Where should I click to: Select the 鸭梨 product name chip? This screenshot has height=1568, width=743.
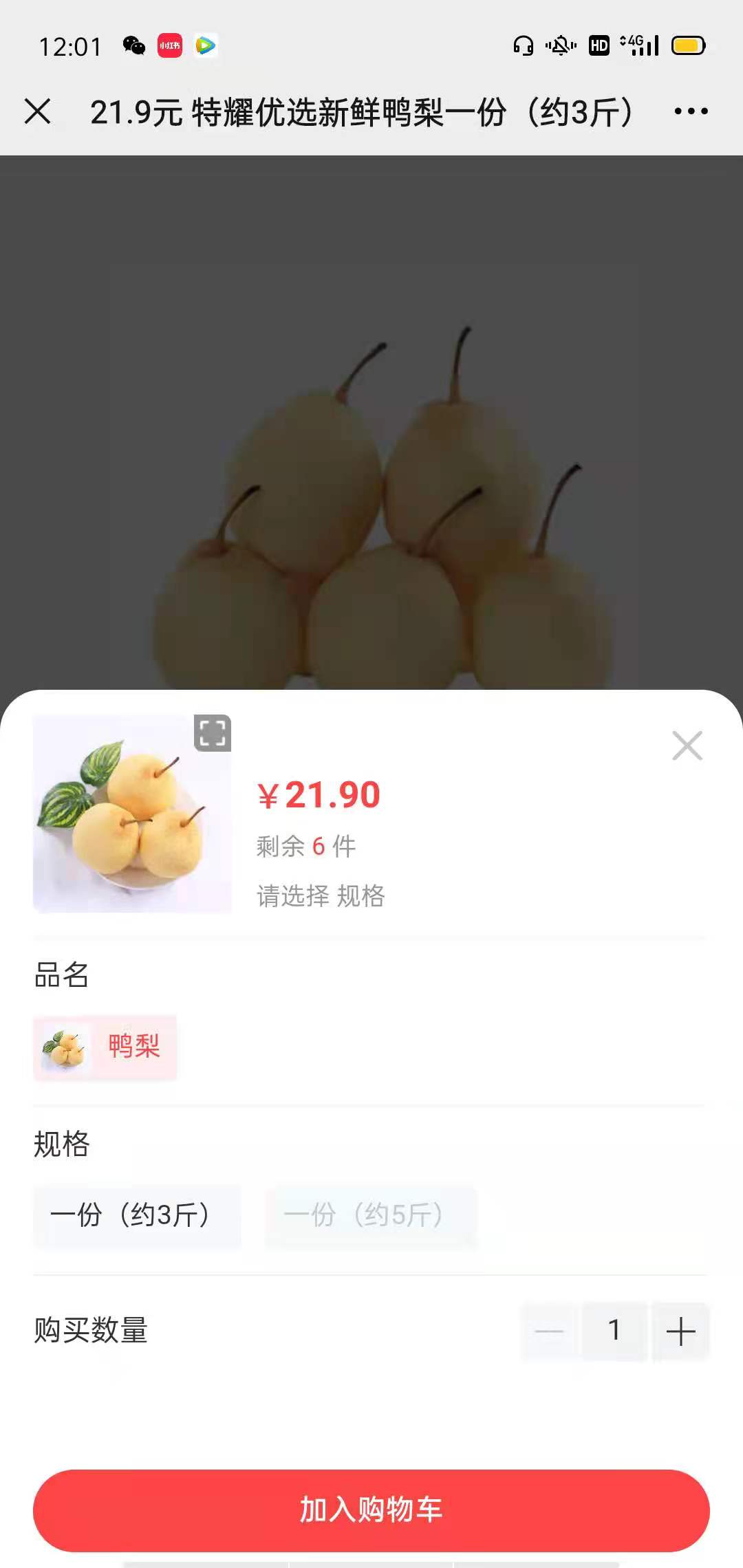[105, 1047]
